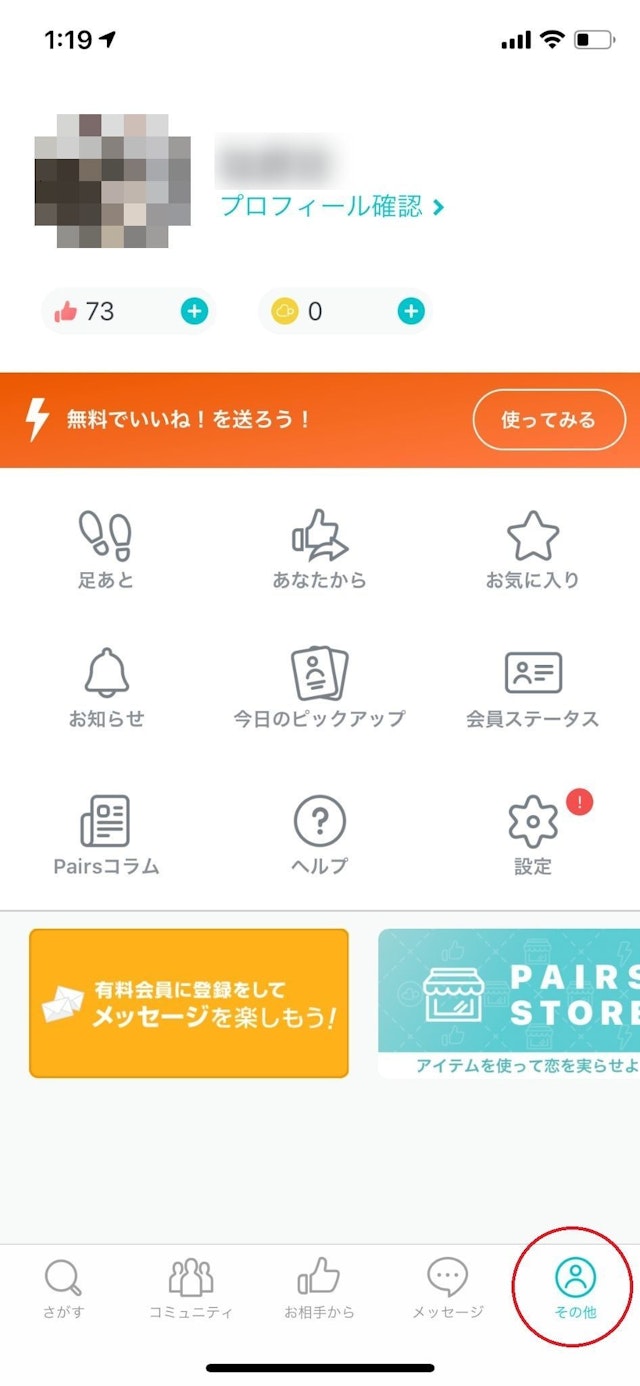The width and height of the screenshot is (640, 1386).
Task: Switch to the さがす search tab
Action: point(63,1289)
